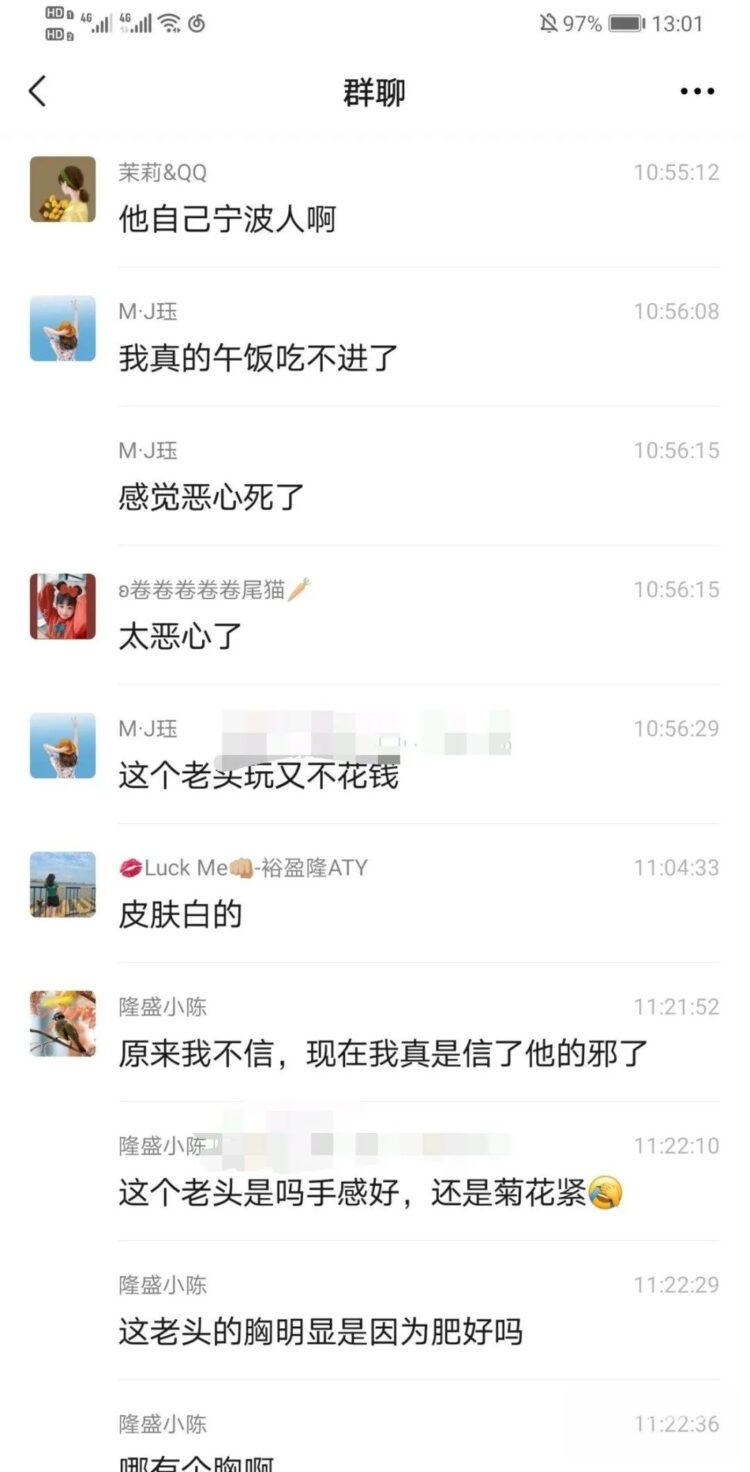Open 卷卷卷卷卷尾猫's avatar
The image size is (750, 1472).
63,606
